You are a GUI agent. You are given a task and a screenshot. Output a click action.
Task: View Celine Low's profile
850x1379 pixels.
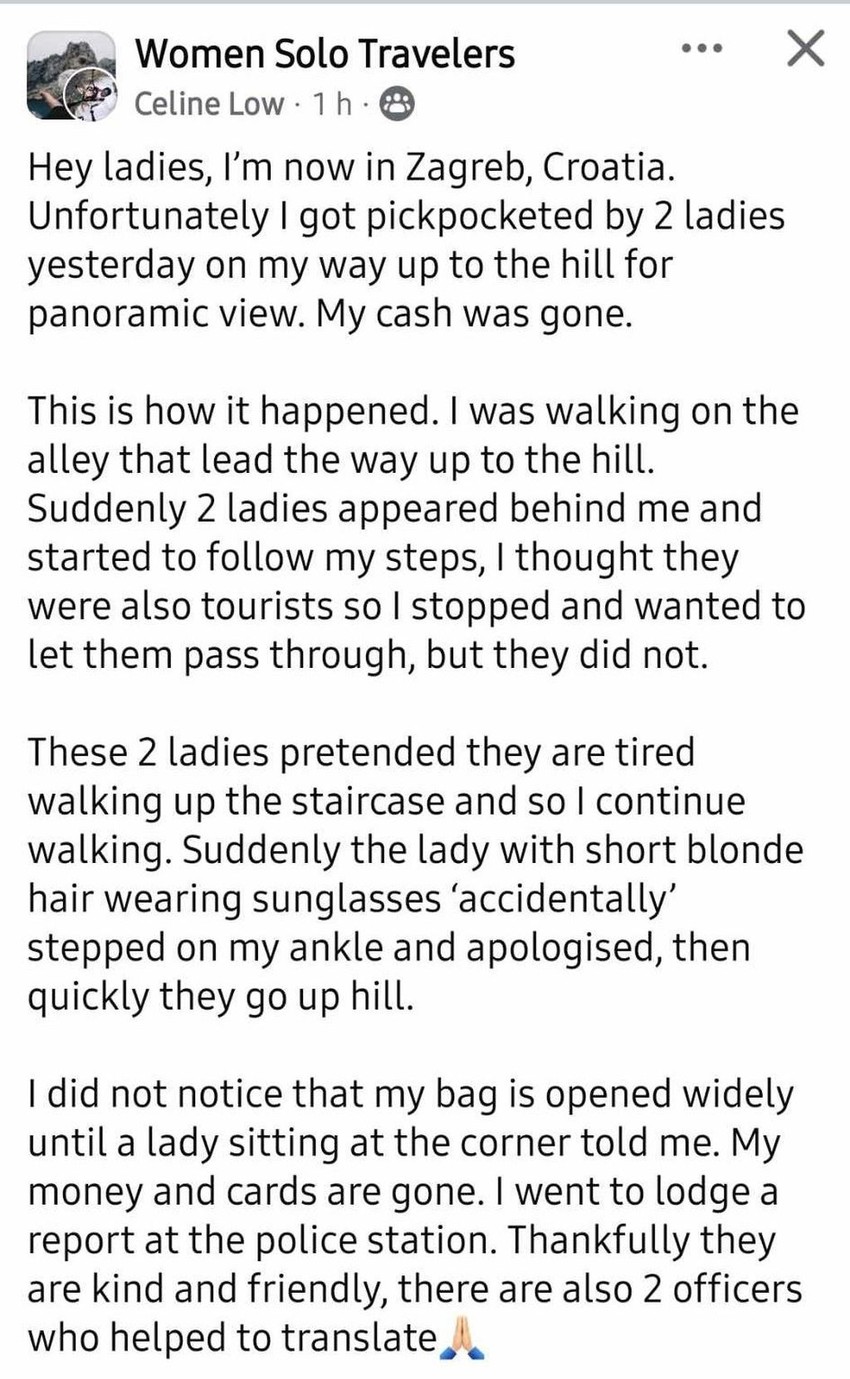pyautogui.click(x=208, y=103)
